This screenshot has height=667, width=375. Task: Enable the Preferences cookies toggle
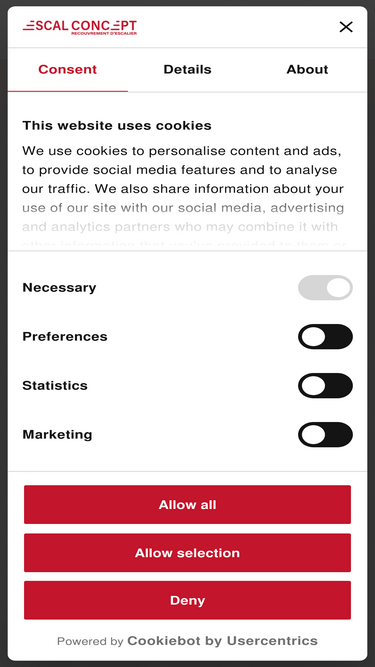click(325, 336)
